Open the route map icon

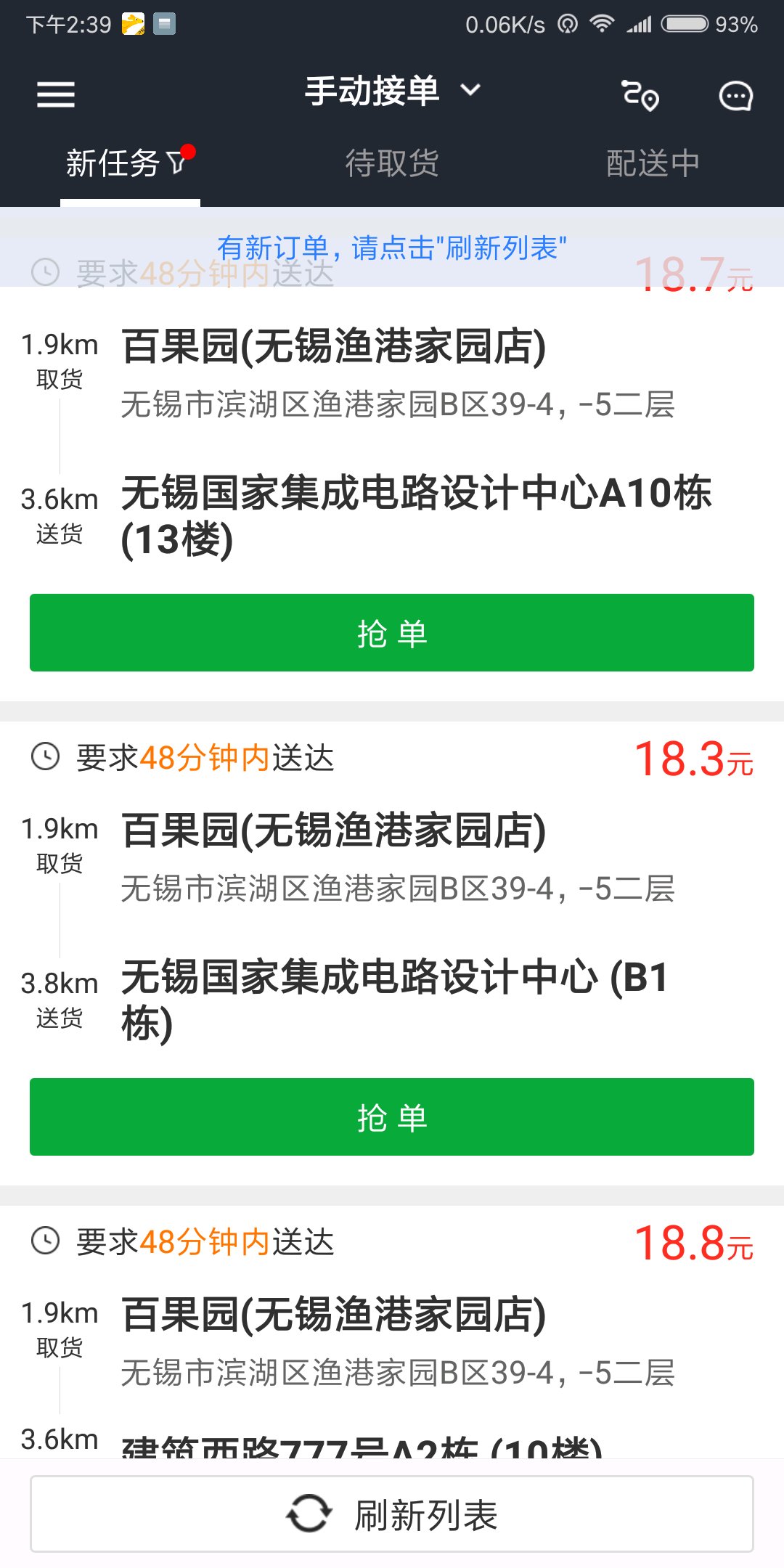(x=640, y=95)
